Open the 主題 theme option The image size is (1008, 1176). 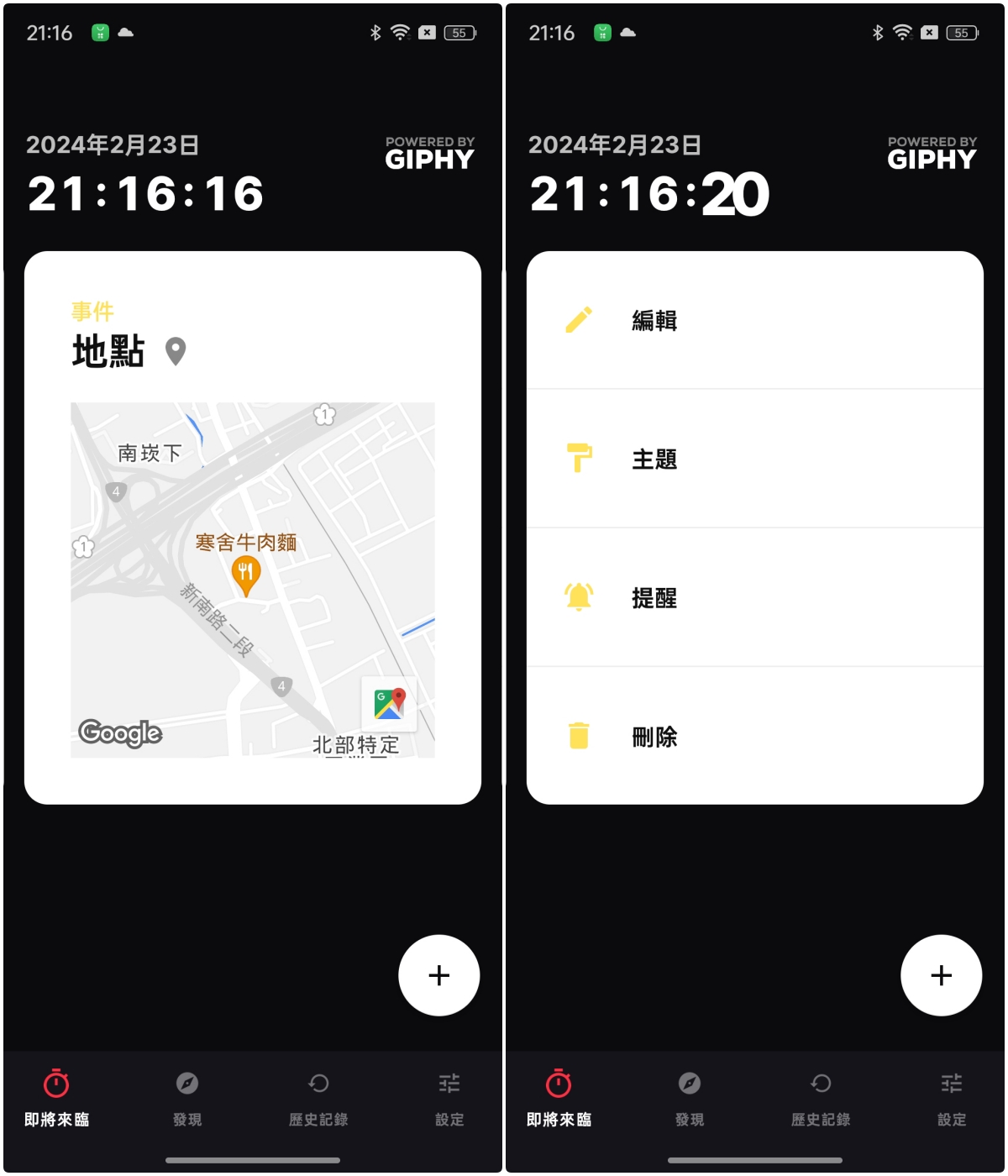pos(654,459)
